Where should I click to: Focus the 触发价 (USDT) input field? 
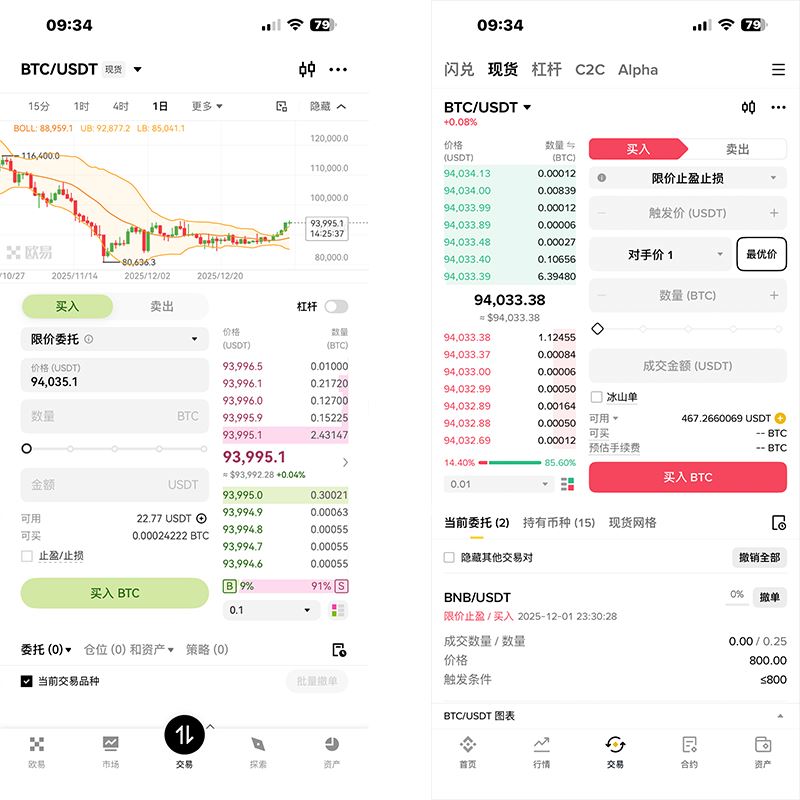click(687, 213)
